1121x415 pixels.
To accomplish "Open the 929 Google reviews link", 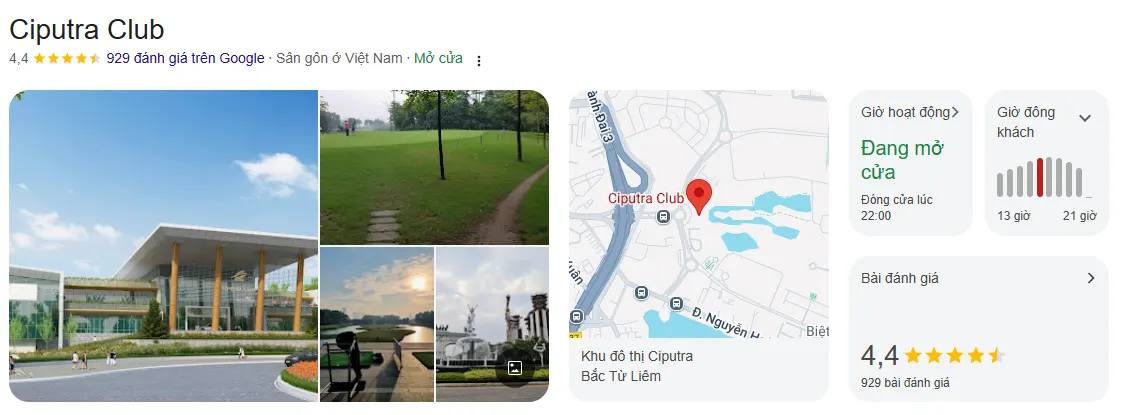I will point(185,58).
